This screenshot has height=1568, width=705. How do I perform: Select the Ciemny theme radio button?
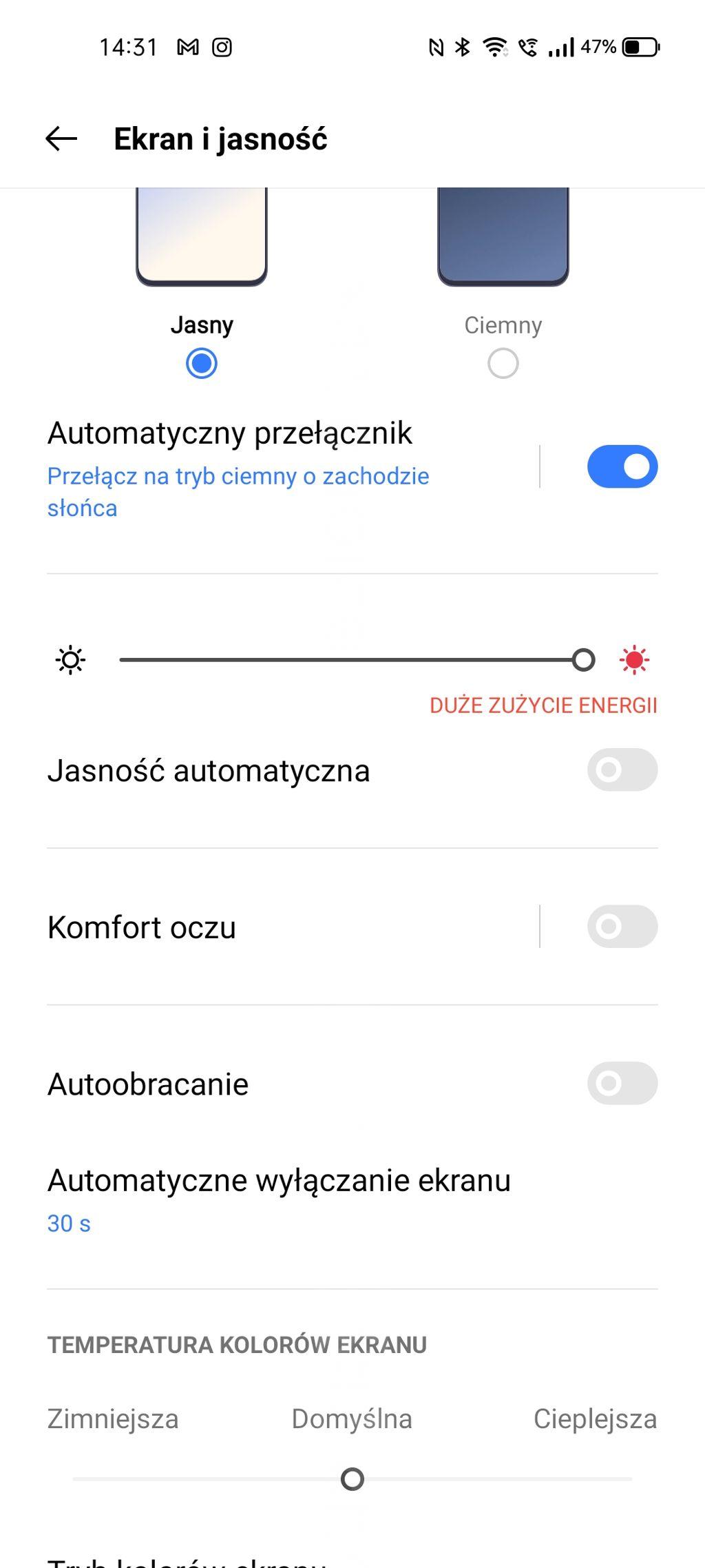tap(503, 363)
